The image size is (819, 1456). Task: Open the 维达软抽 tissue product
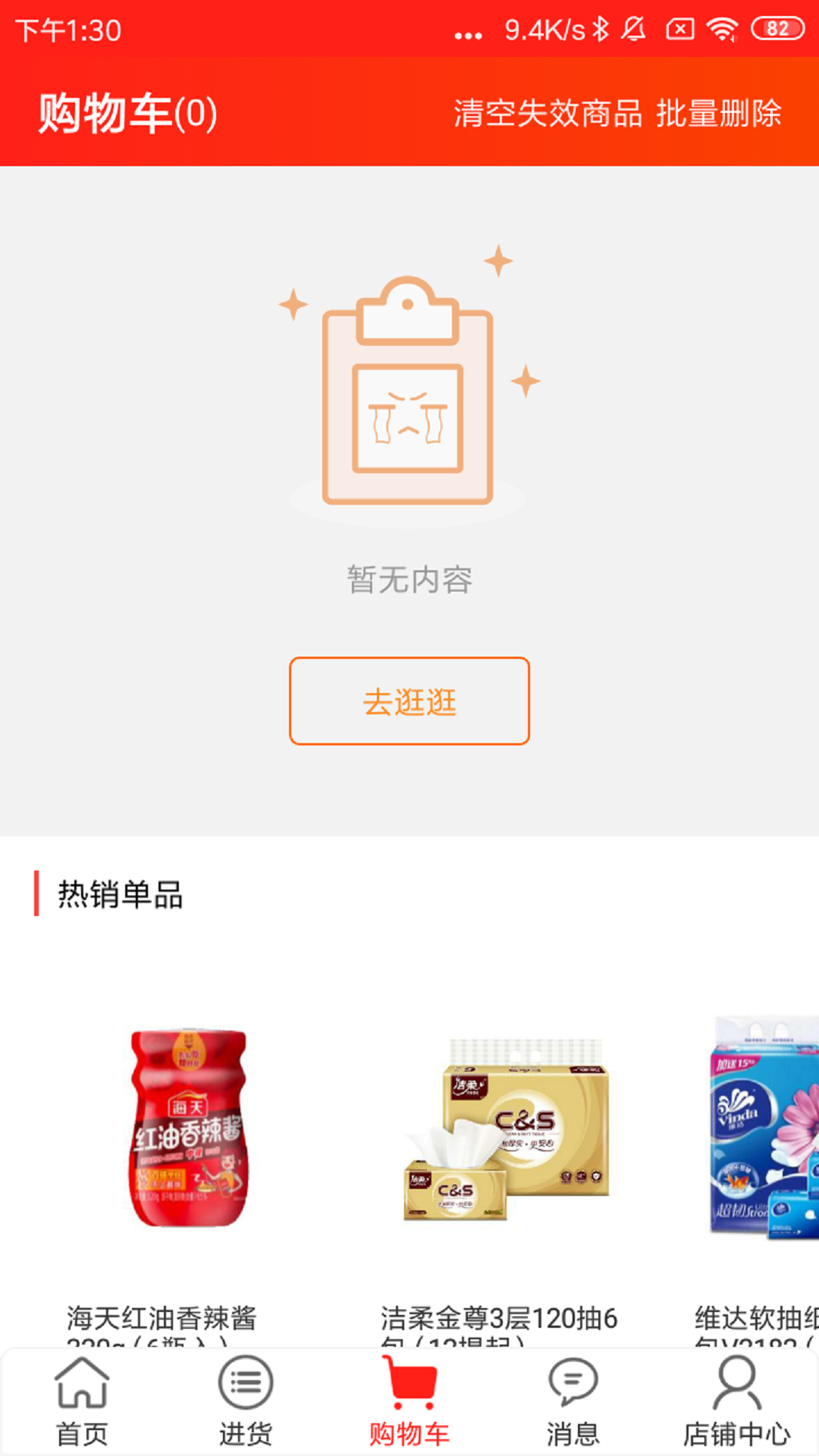click(x=762, y=1130)
